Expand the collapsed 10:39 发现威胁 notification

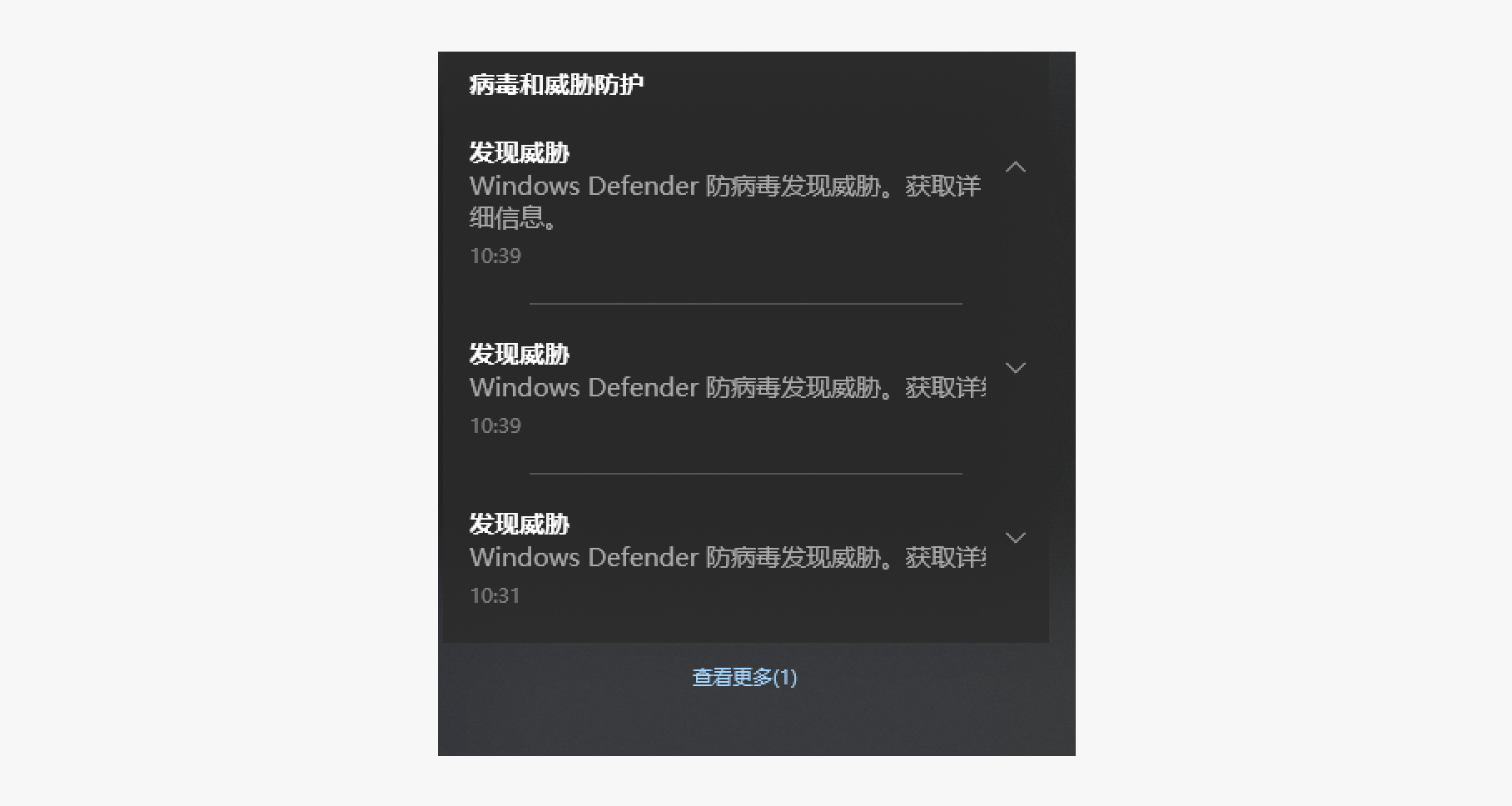1015,367
